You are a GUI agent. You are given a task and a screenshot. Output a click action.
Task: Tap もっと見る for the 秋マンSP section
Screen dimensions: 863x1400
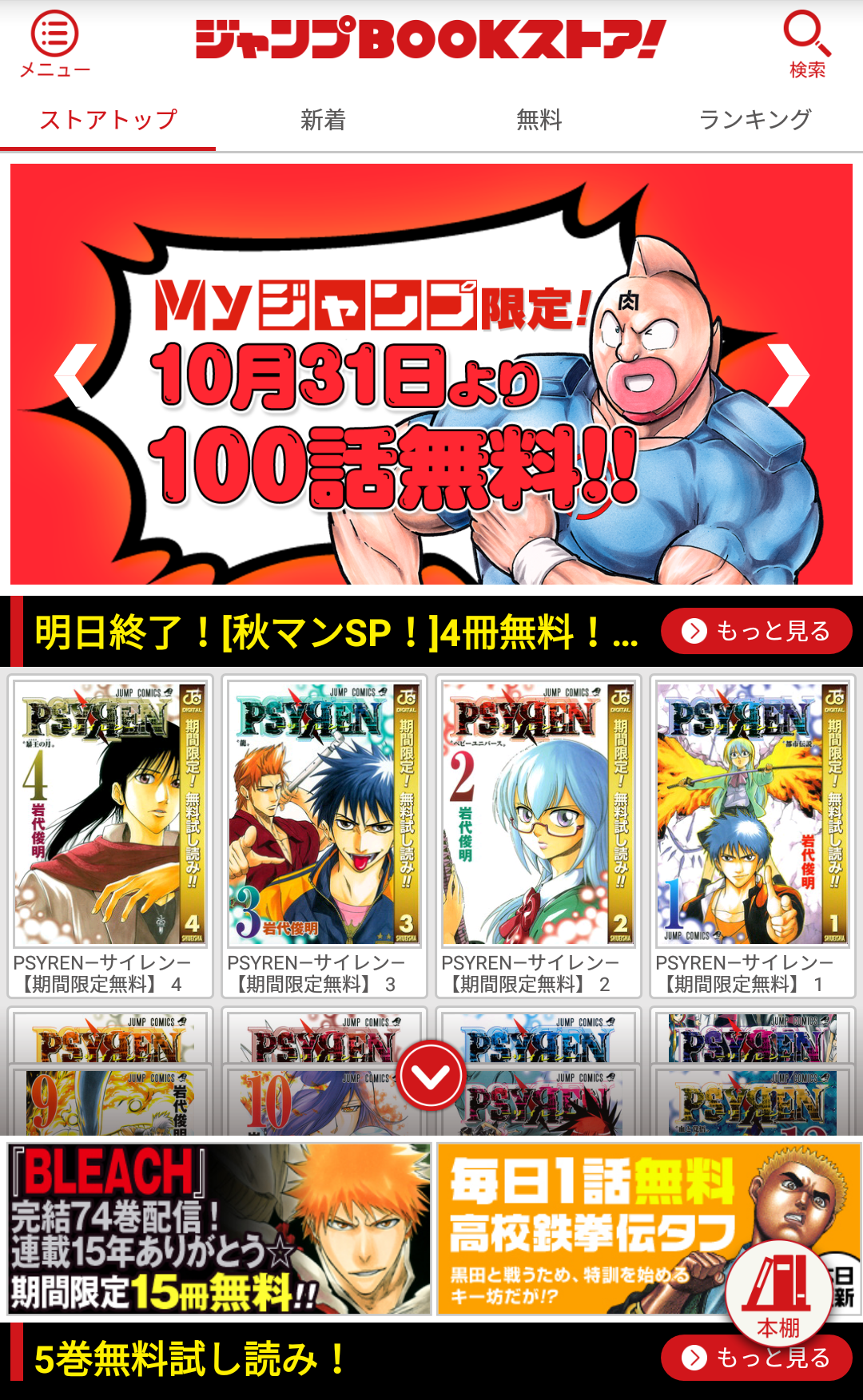click(x=756, y=631)
